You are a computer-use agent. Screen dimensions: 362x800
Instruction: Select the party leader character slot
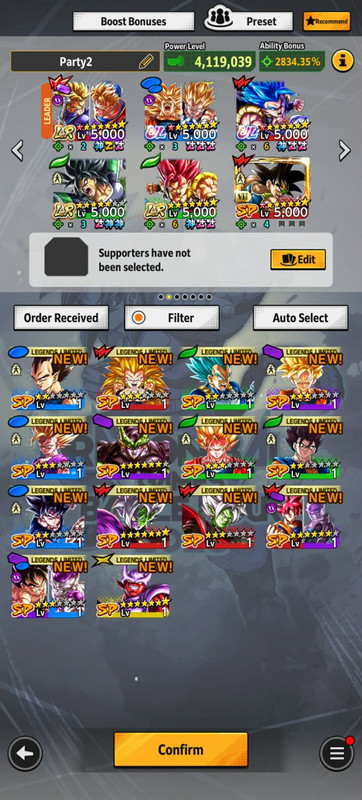[84, 115]
